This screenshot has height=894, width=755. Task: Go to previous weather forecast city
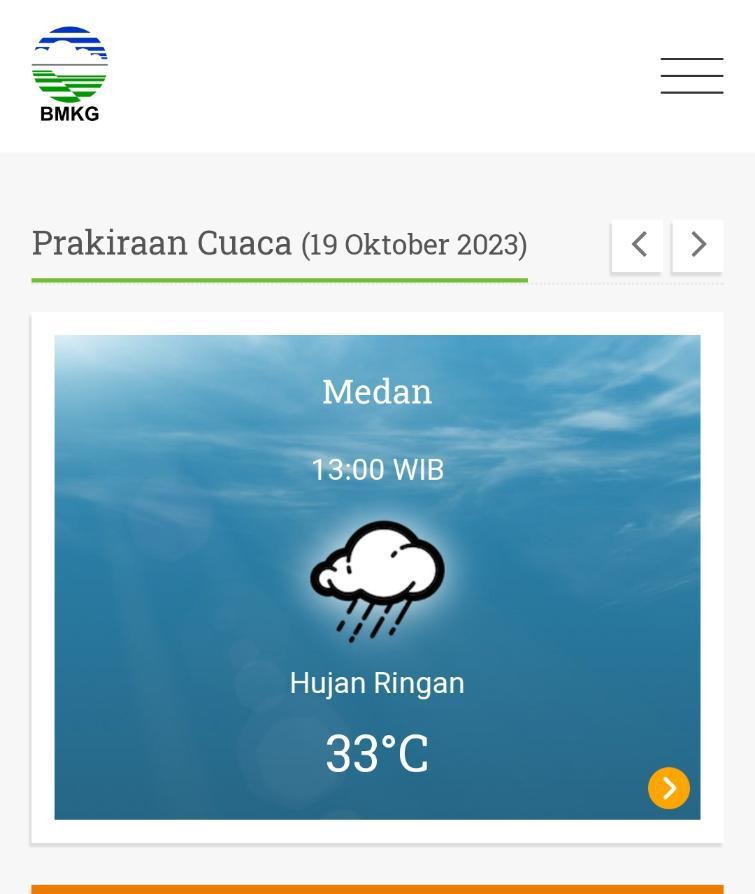pos(637,245)
